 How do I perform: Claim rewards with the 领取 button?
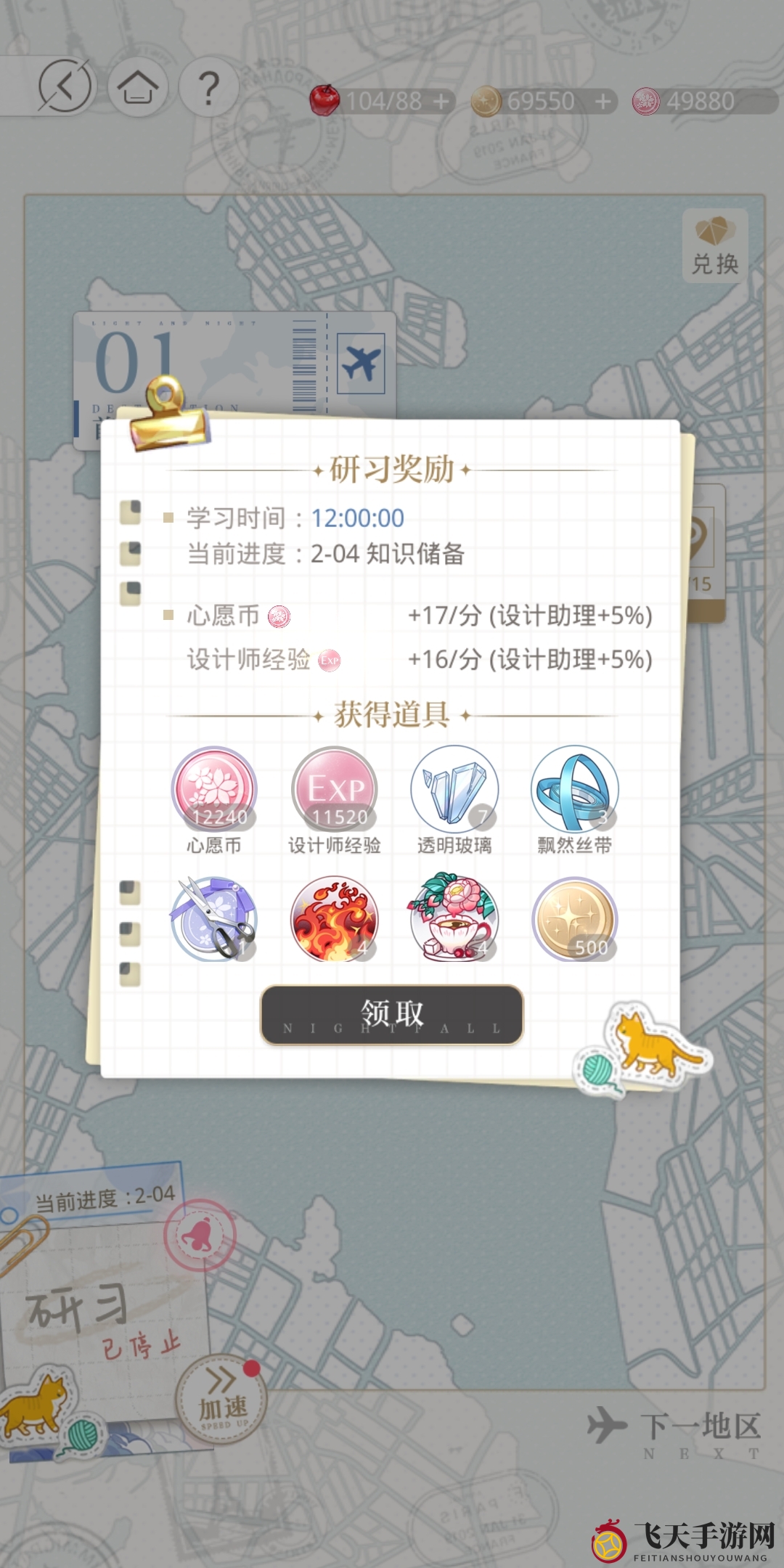coord(392,1015)
